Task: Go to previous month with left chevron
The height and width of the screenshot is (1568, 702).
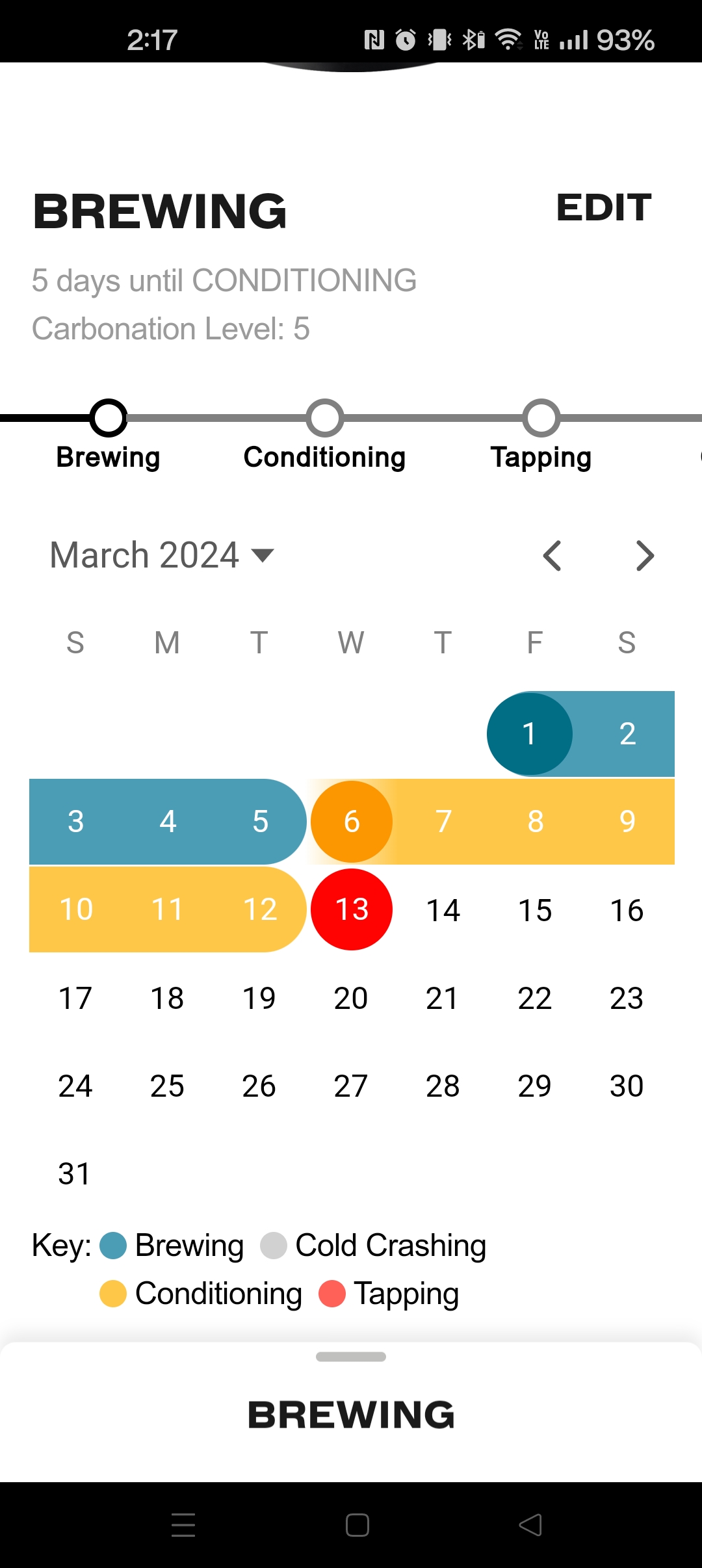Action: (552, 556)
